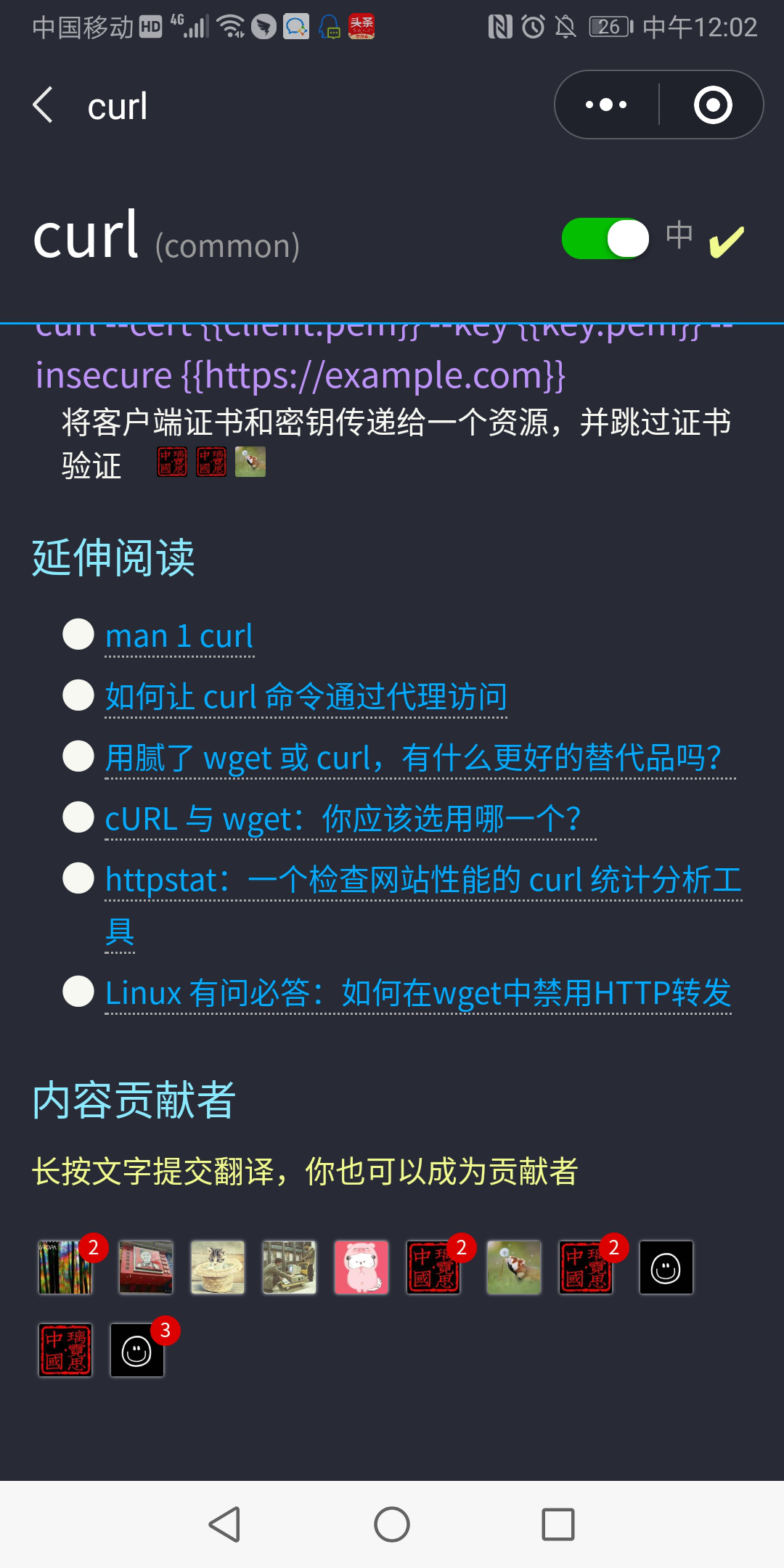Read "用腻了 wget 或 curl" alternatives article
This screenshot has height=1568, width=784.
click(414, 759)
